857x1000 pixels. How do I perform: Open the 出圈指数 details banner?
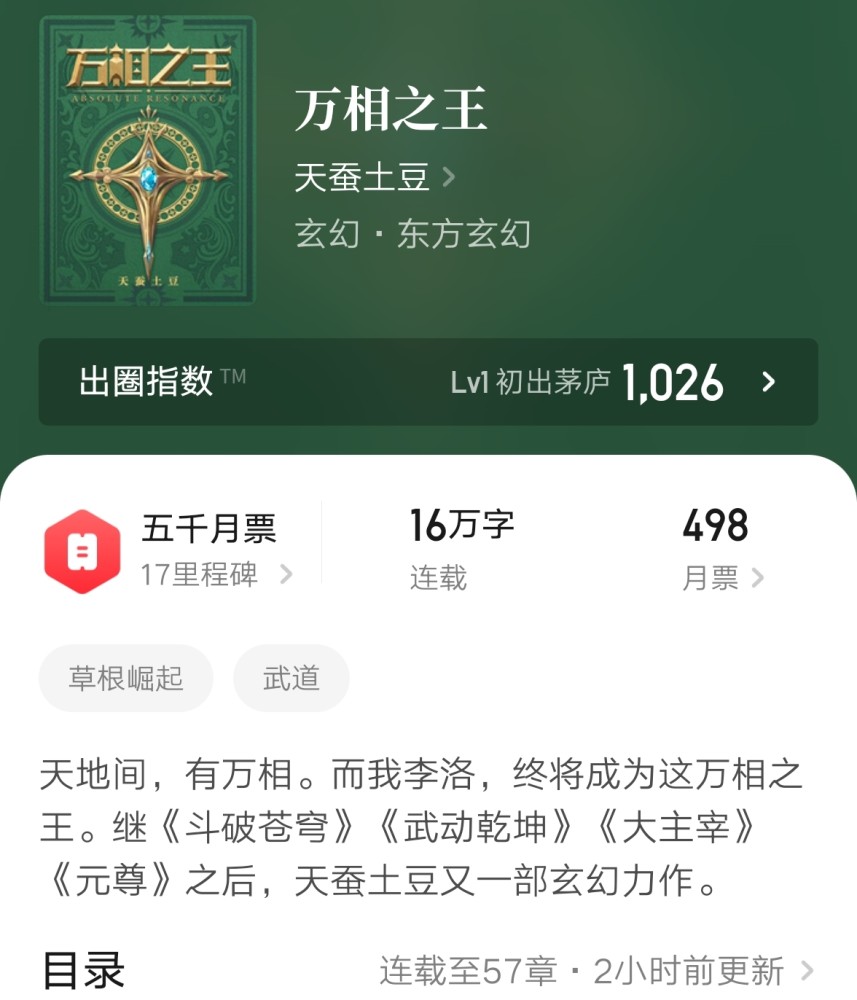[x=428, y=382]
